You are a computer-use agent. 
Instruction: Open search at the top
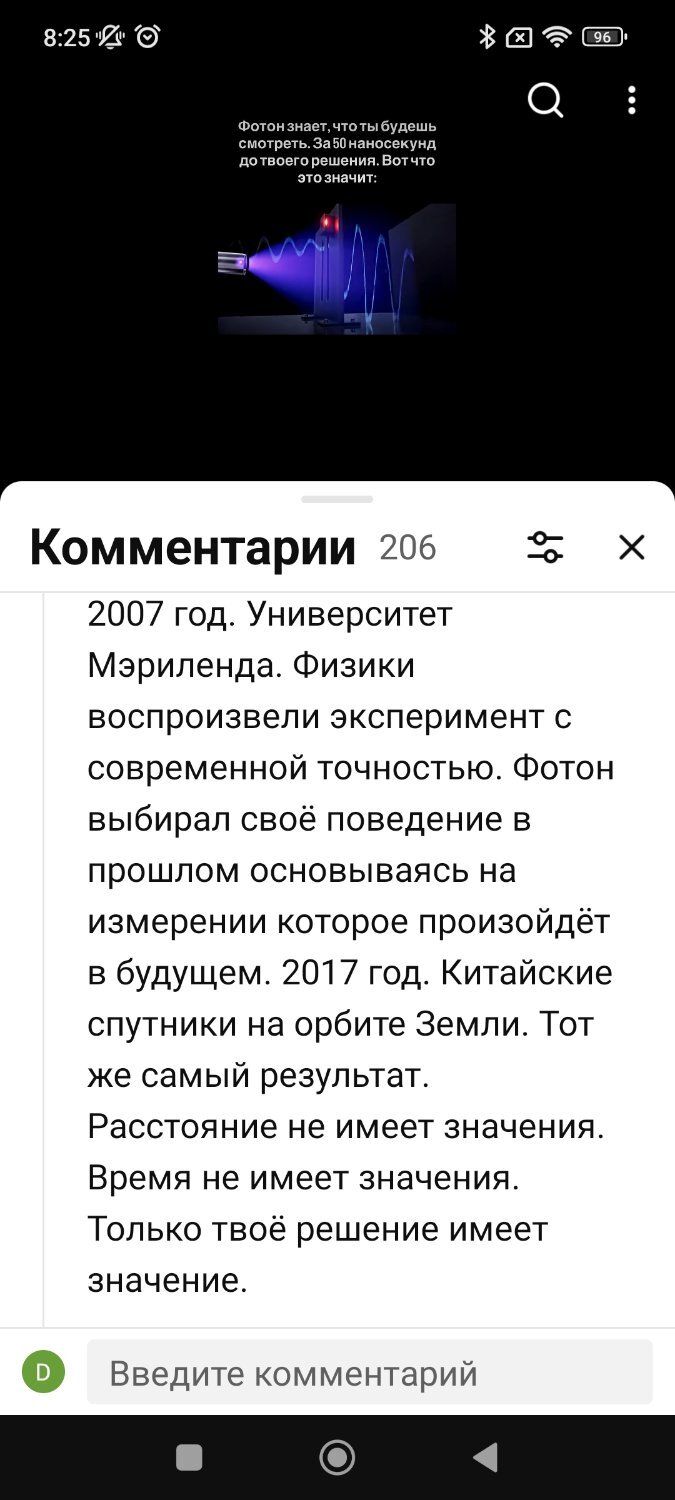545,100
